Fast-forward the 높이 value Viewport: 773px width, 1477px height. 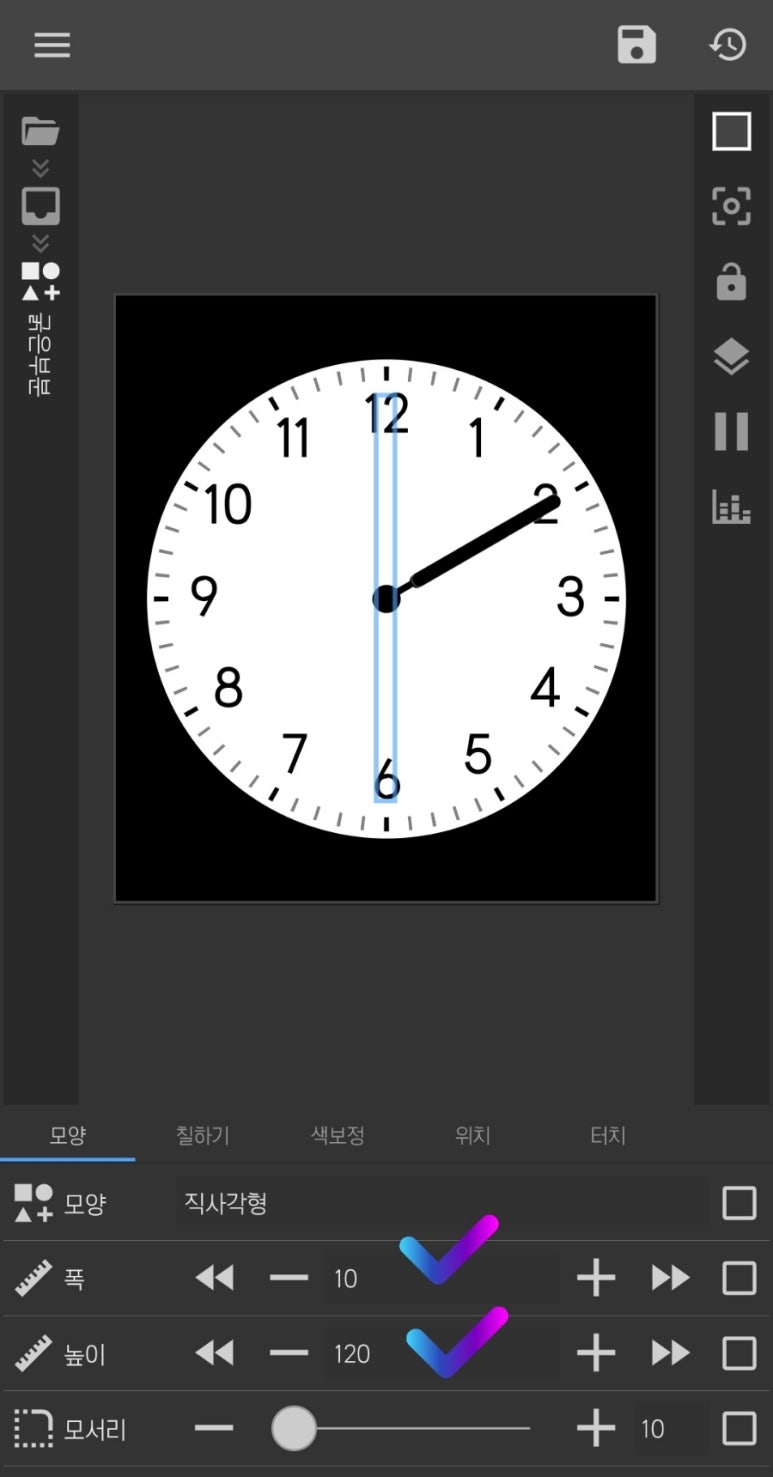click(670, 1354)
